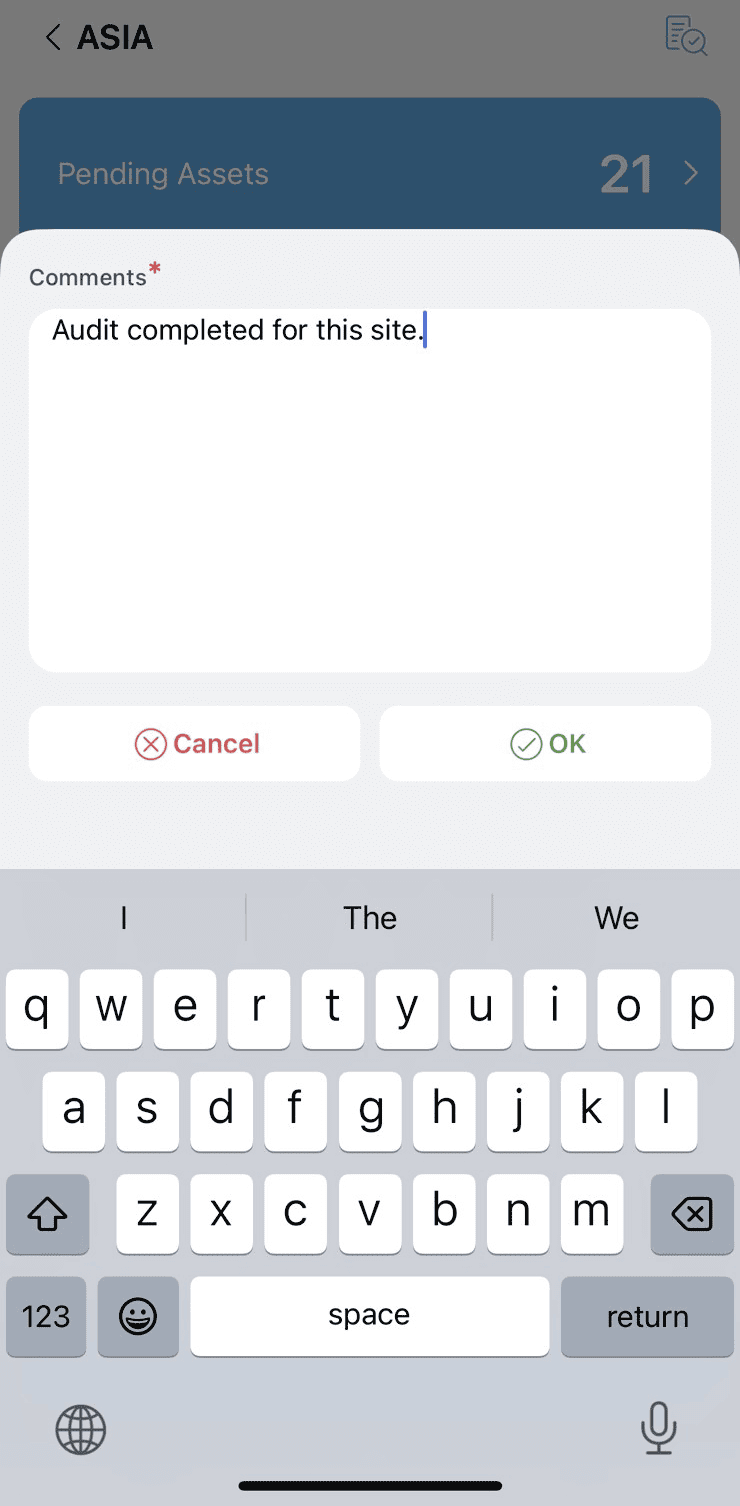Change keyboard language with globe icon
Screen dimensions: 740x1506
point(81,1428)
